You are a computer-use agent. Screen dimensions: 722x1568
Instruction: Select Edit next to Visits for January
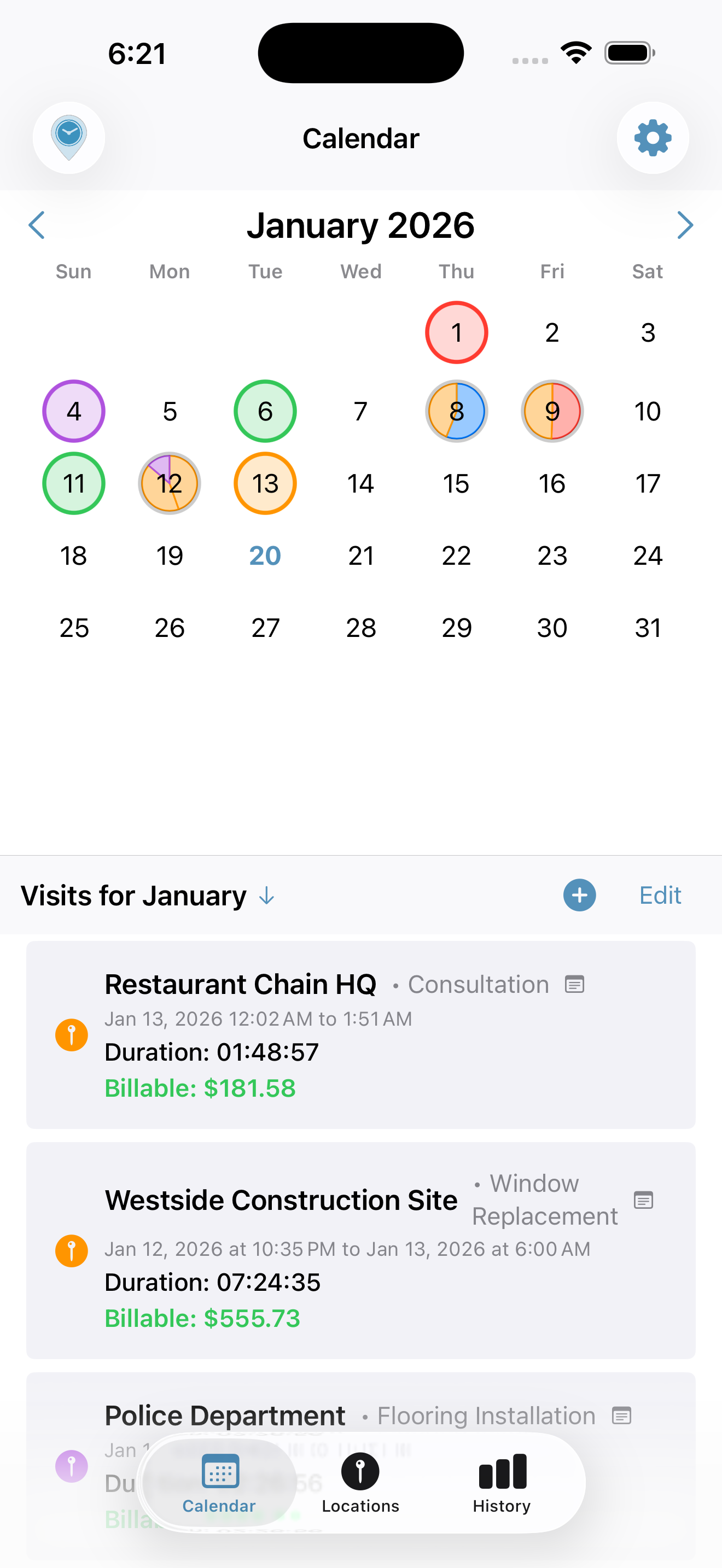[659, 895]
